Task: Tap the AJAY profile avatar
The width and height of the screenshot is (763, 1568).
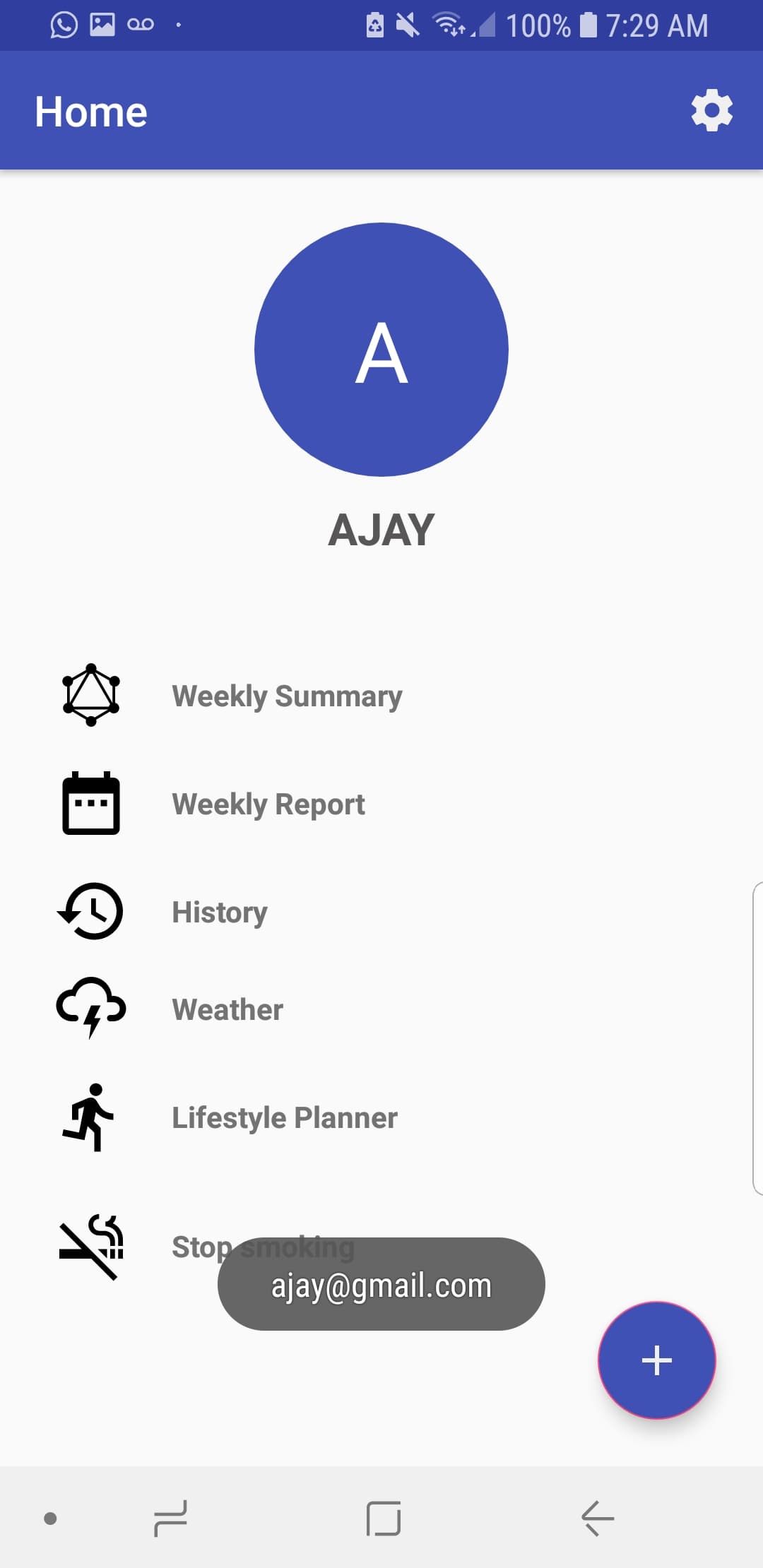Action: [381, 350]
